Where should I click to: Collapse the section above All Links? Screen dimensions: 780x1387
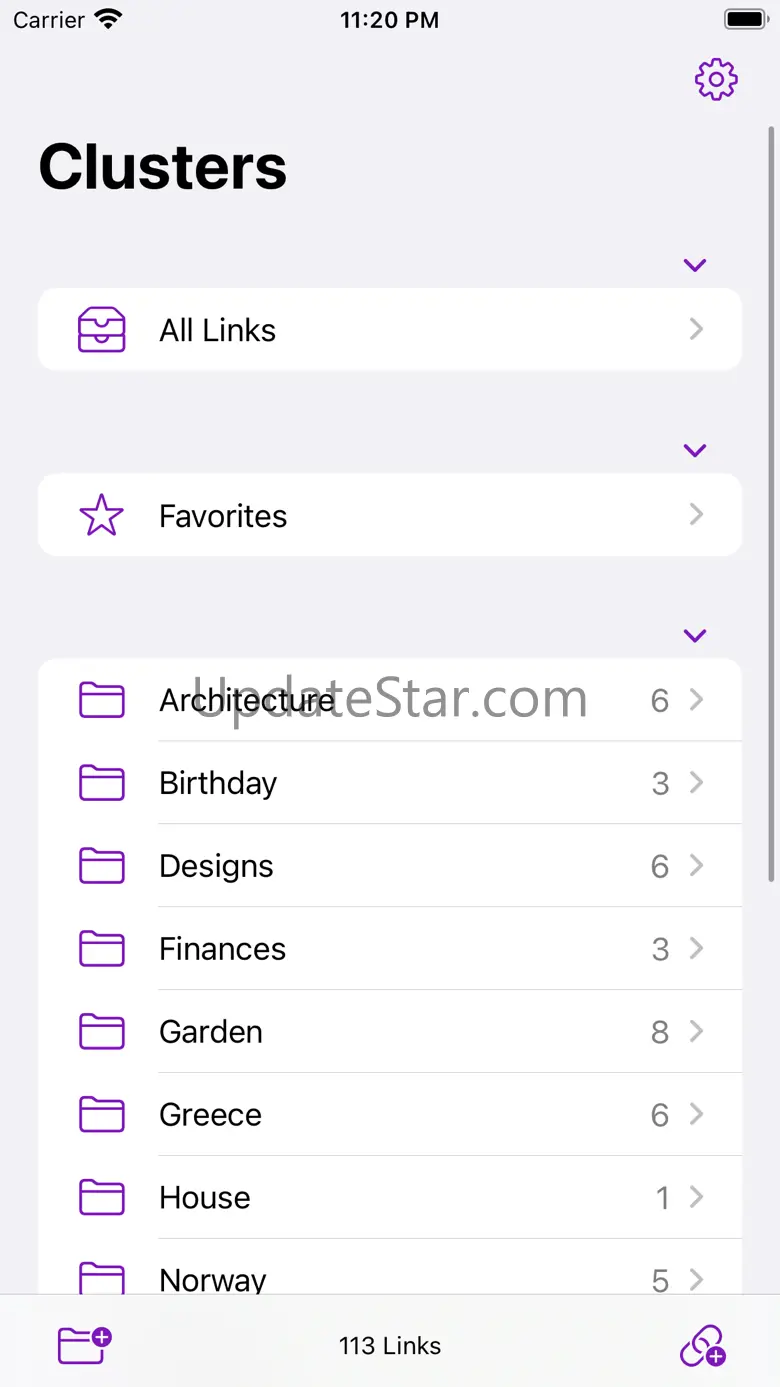pos(695,265)
